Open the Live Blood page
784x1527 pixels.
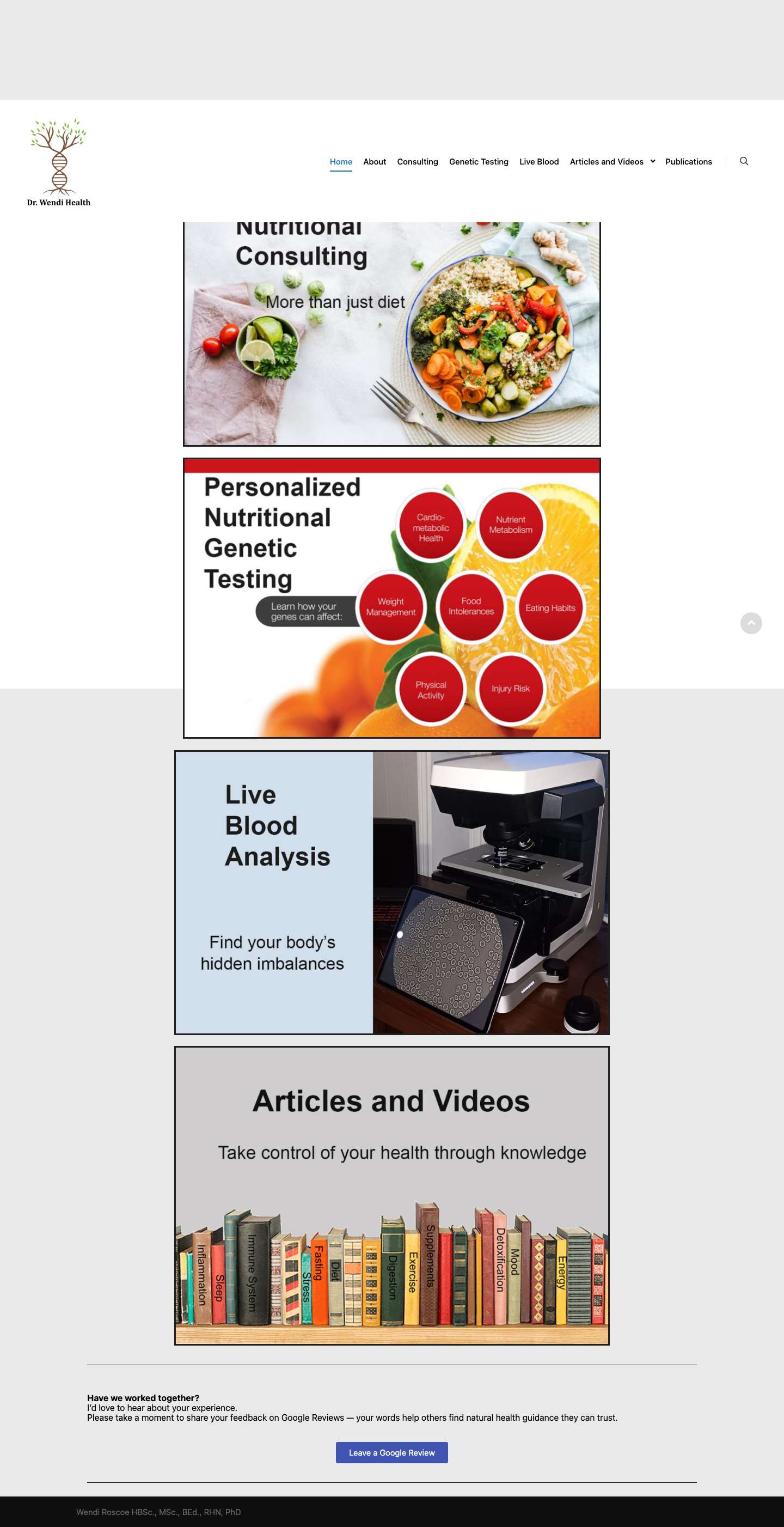539,161
